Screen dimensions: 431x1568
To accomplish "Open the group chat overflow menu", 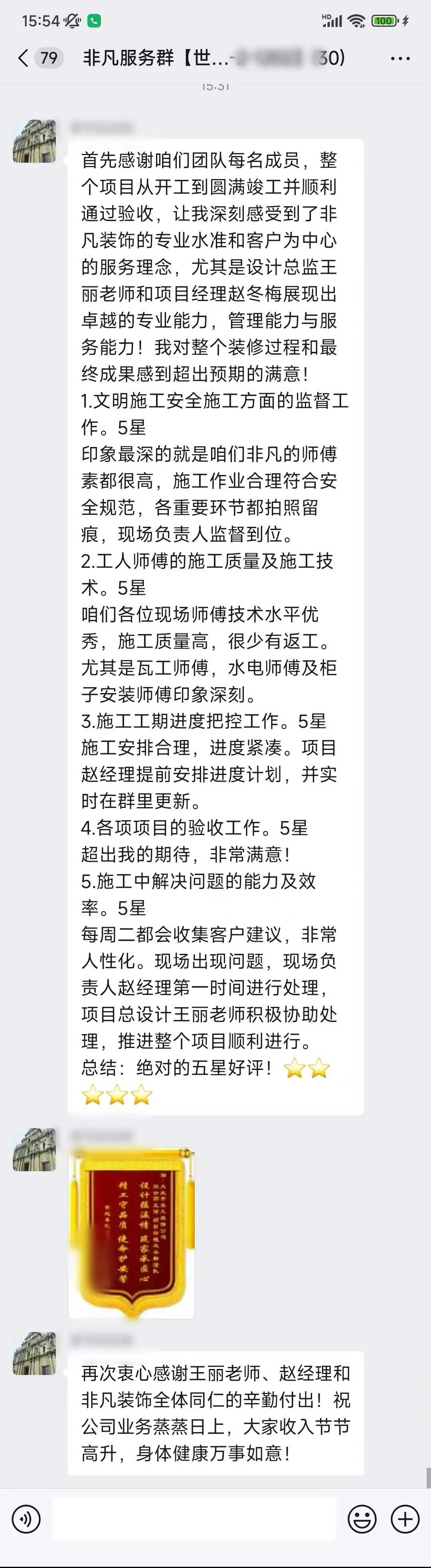I will click(x=400, y=59).
